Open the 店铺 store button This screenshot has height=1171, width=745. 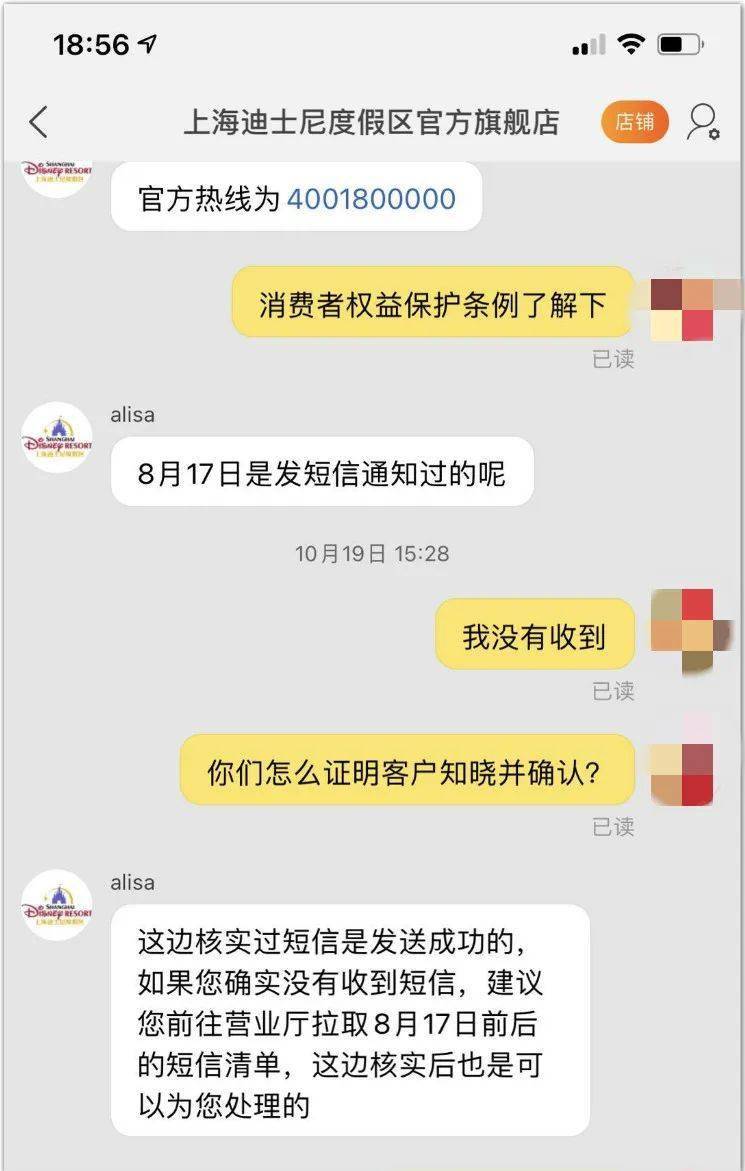(x=634, y=122)
